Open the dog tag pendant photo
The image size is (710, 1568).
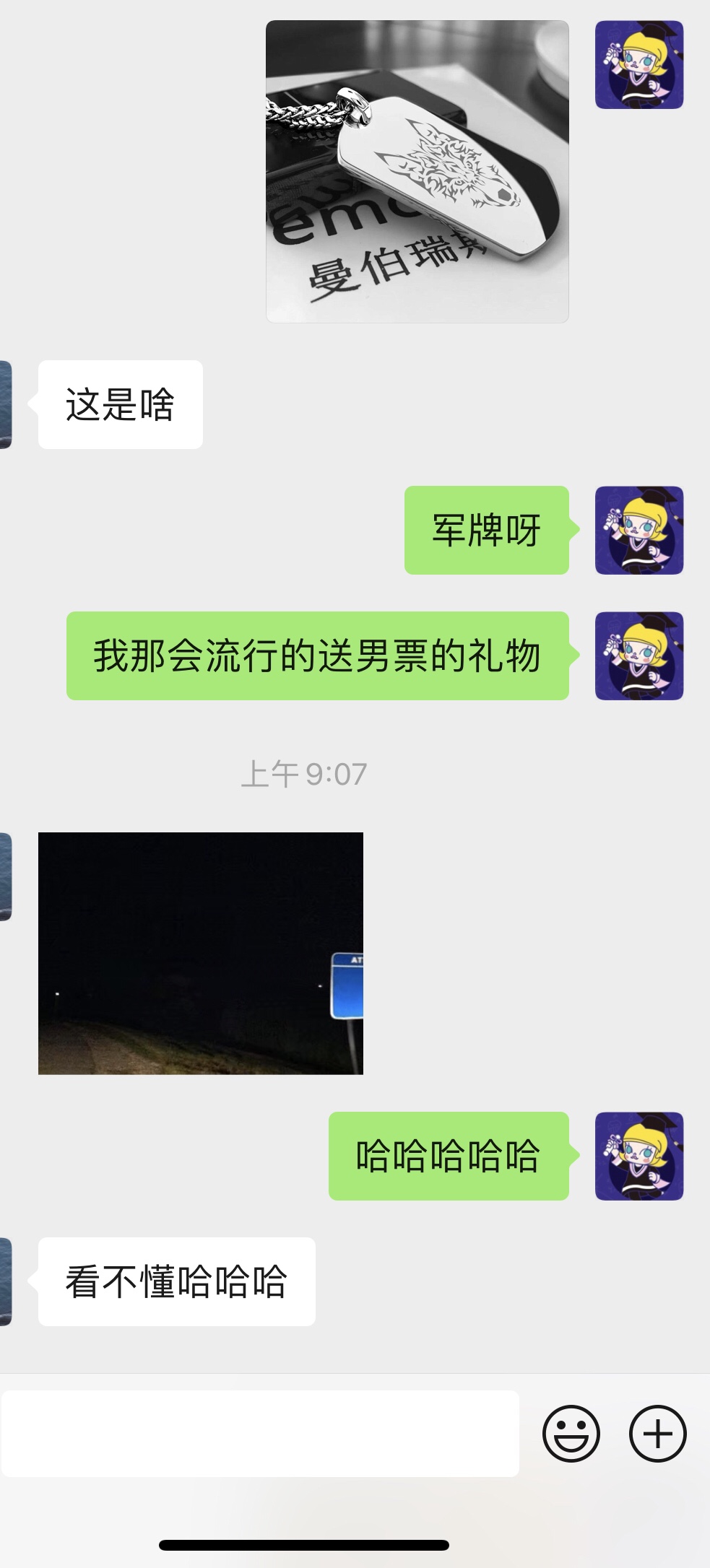[417, 171]
